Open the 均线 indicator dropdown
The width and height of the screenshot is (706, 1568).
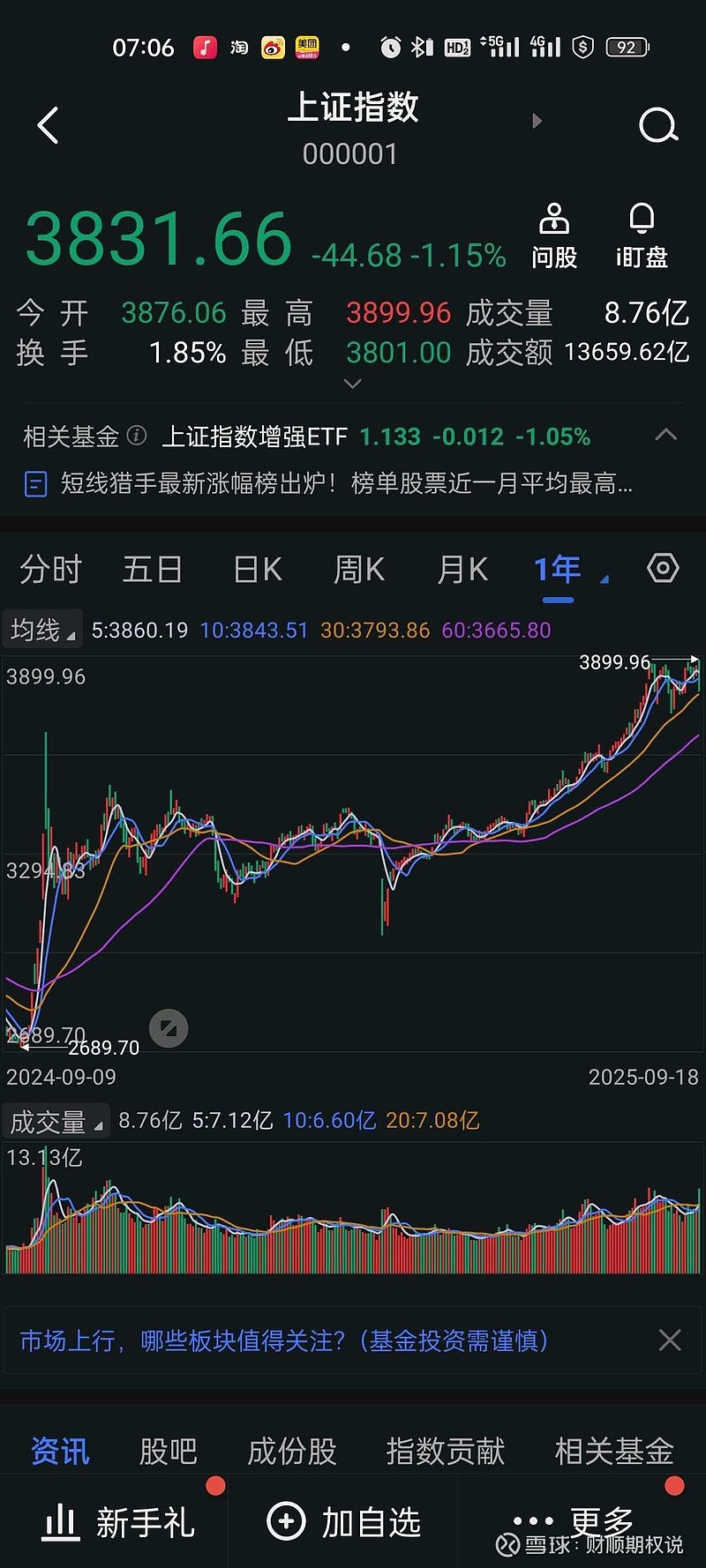tap(41, 629)
